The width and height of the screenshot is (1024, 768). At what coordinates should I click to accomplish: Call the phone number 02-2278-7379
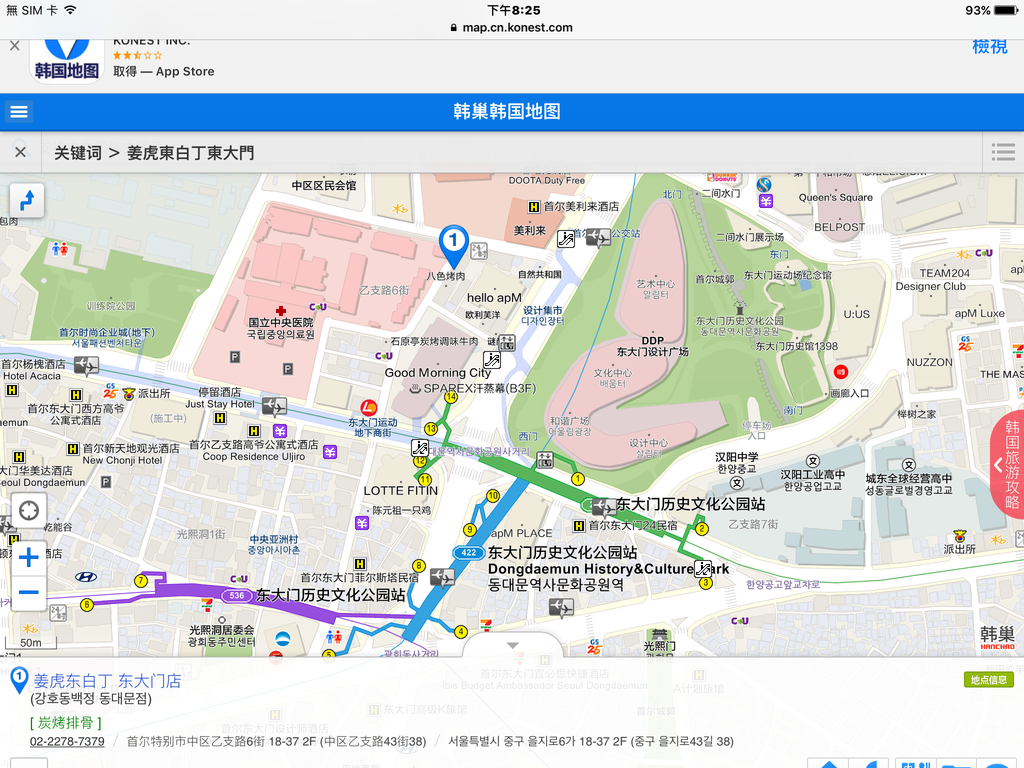[x=67, y=742]
